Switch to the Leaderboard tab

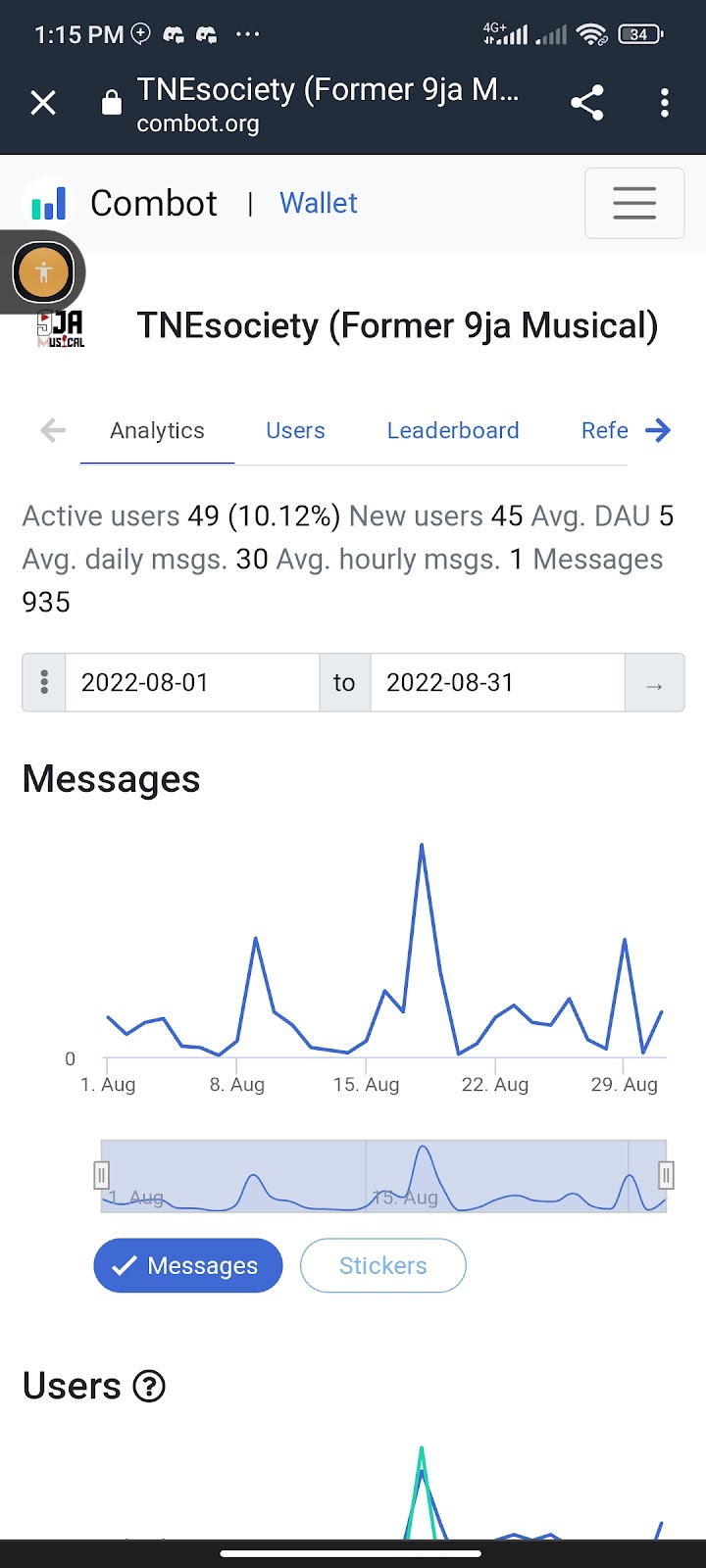click(x=453, y=430)
